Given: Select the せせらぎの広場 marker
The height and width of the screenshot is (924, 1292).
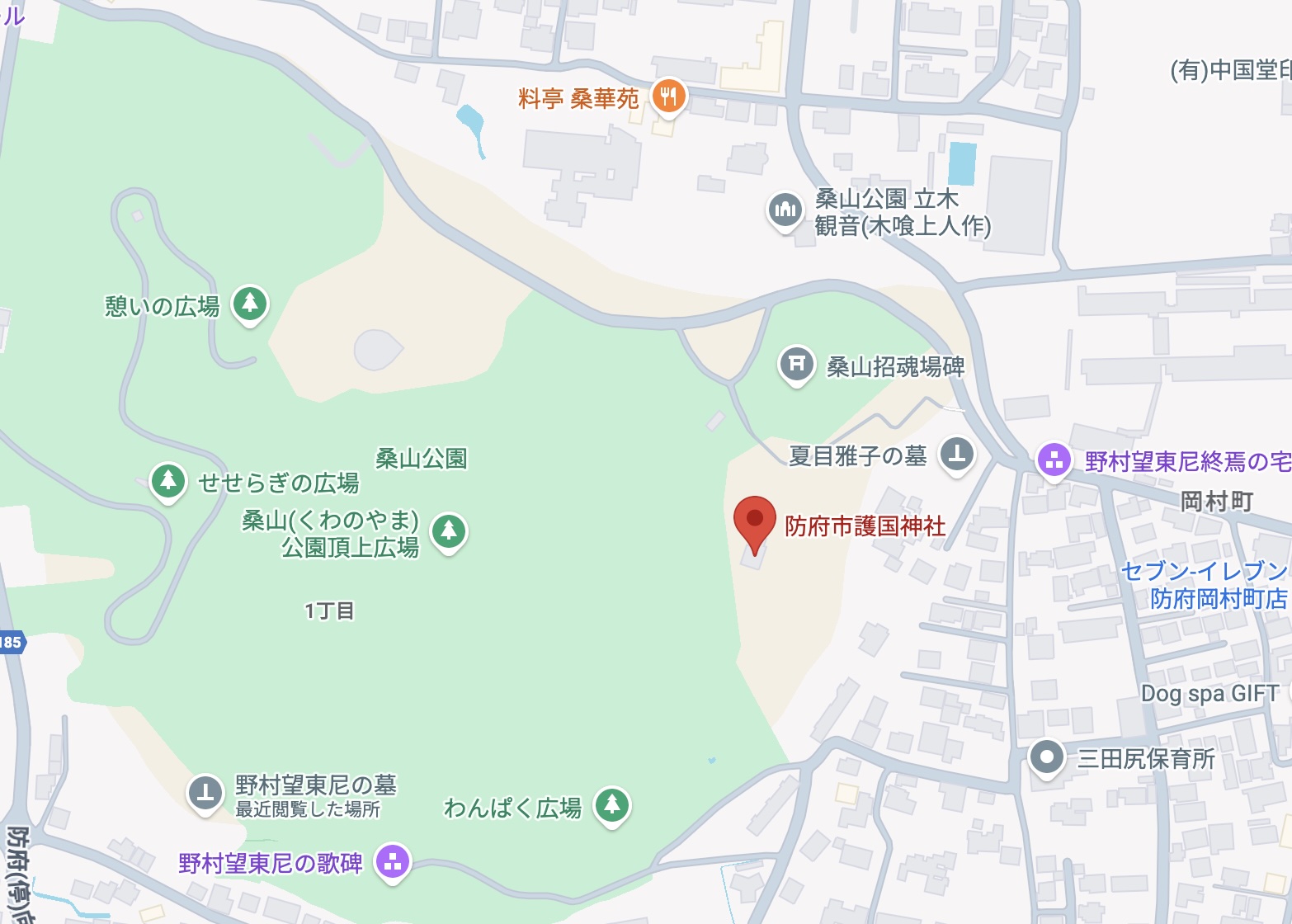Looking at the screenshot, I should (168, 480).
